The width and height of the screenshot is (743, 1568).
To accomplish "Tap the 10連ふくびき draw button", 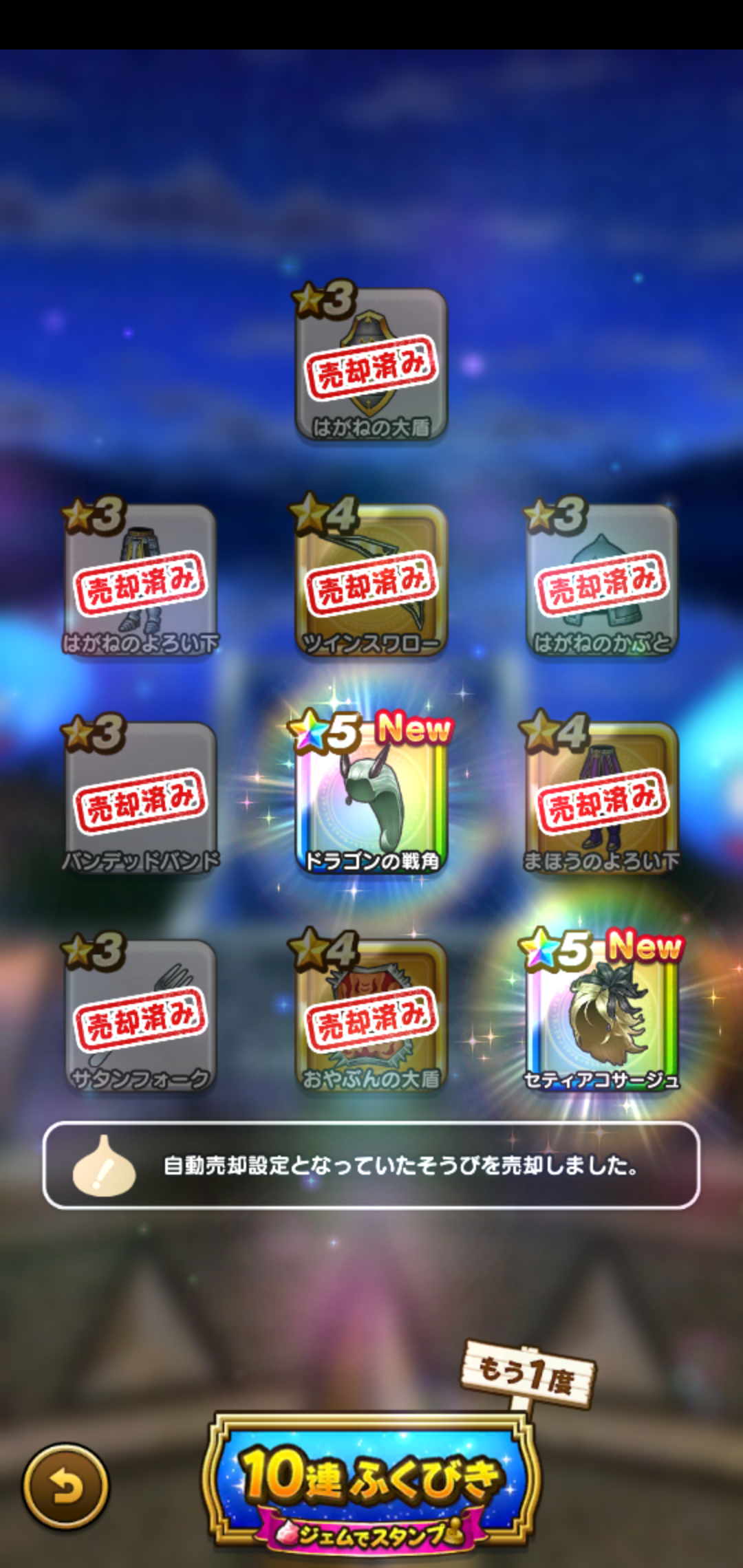I will [x=371, y=1479].
